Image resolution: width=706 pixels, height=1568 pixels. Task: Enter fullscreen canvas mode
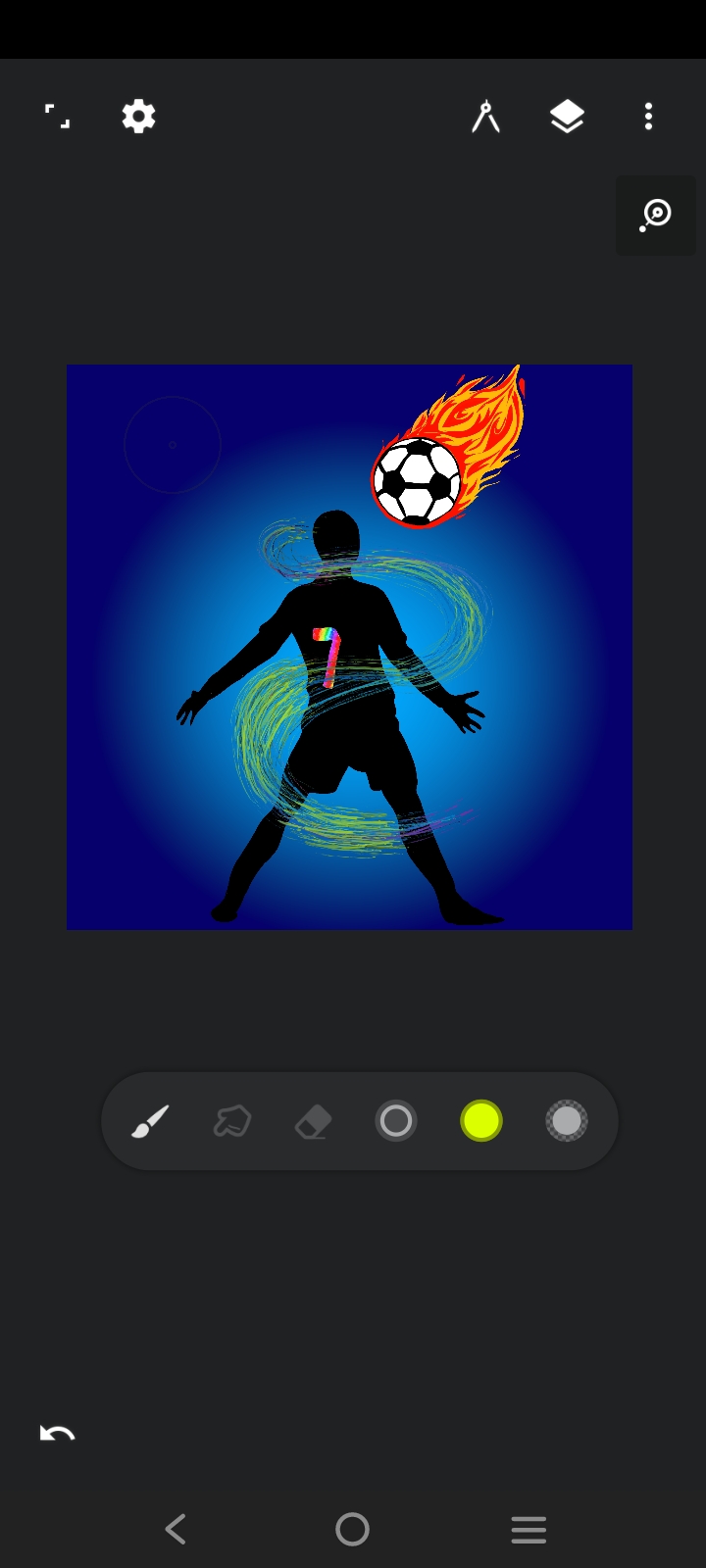58,117
